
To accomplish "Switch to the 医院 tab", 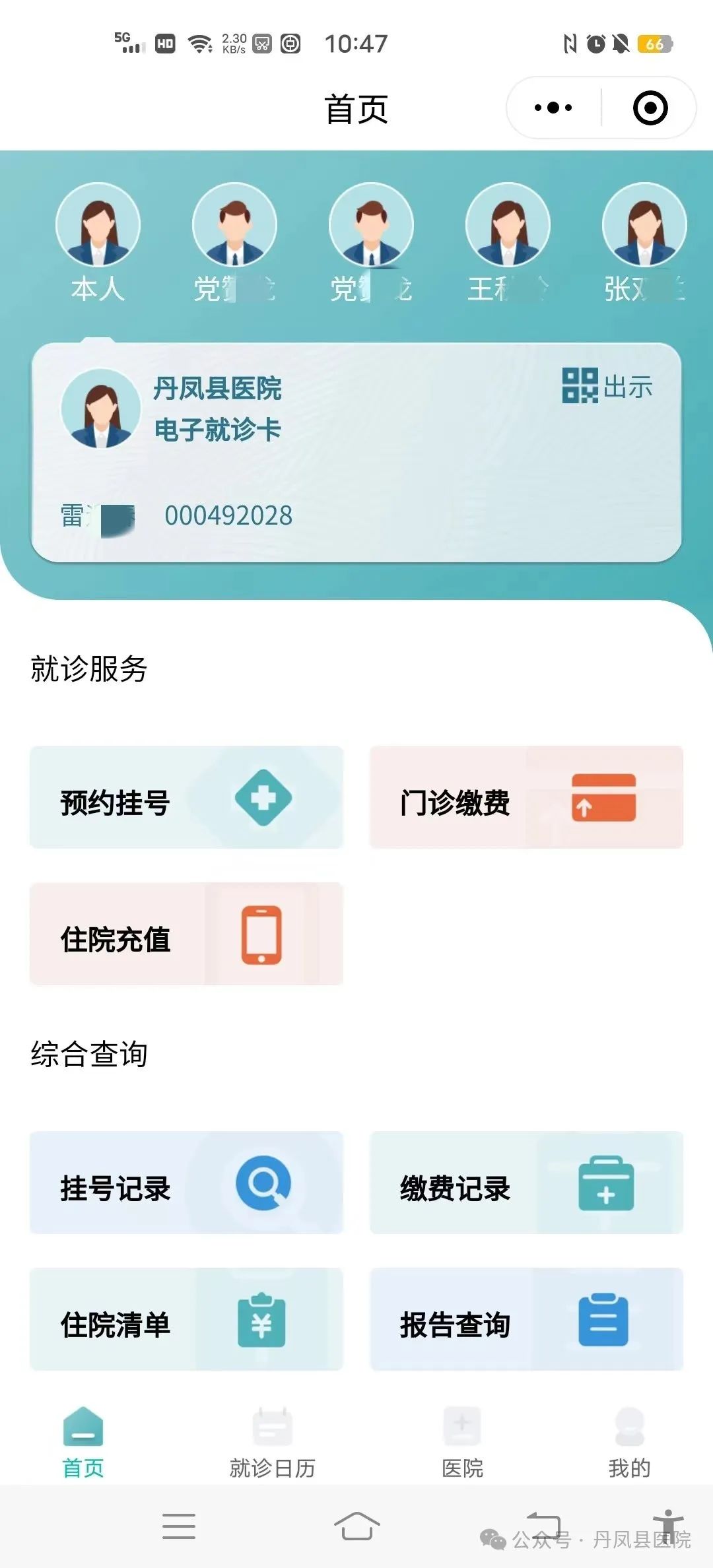I will pos(462,1443).
